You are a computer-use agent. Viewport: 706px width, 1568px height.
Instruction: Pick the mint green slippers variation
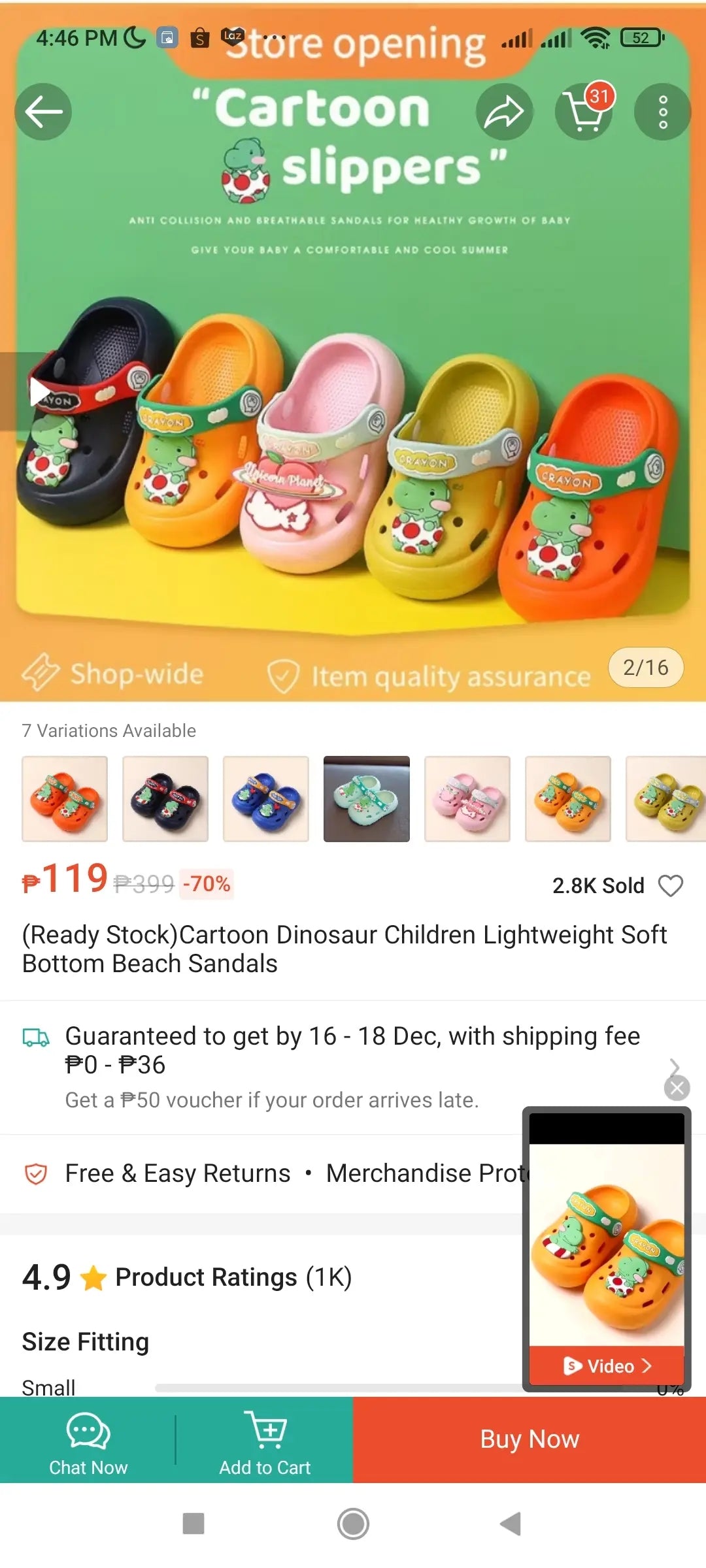click(367, 798)
